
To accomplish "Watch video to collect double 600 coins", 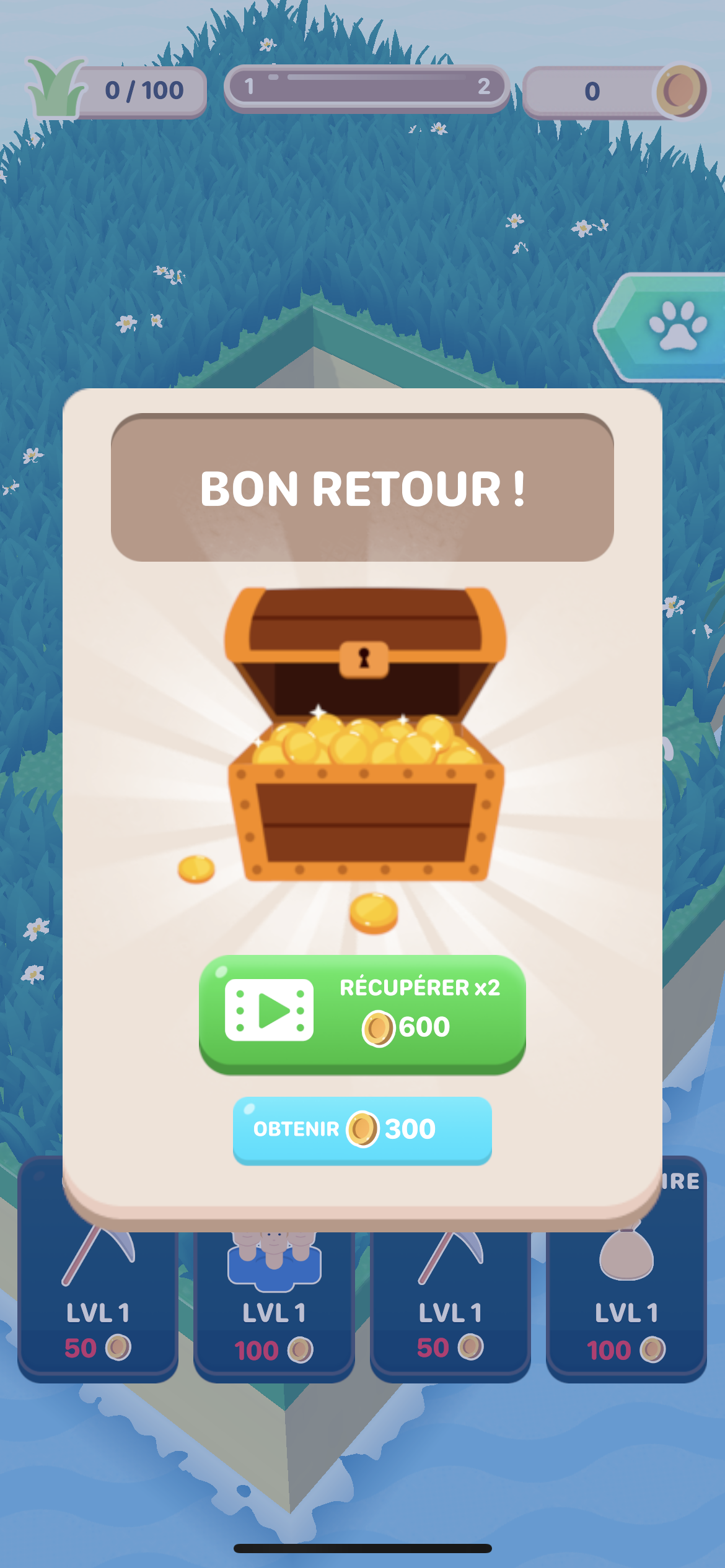I will [x=362, y=1013].
